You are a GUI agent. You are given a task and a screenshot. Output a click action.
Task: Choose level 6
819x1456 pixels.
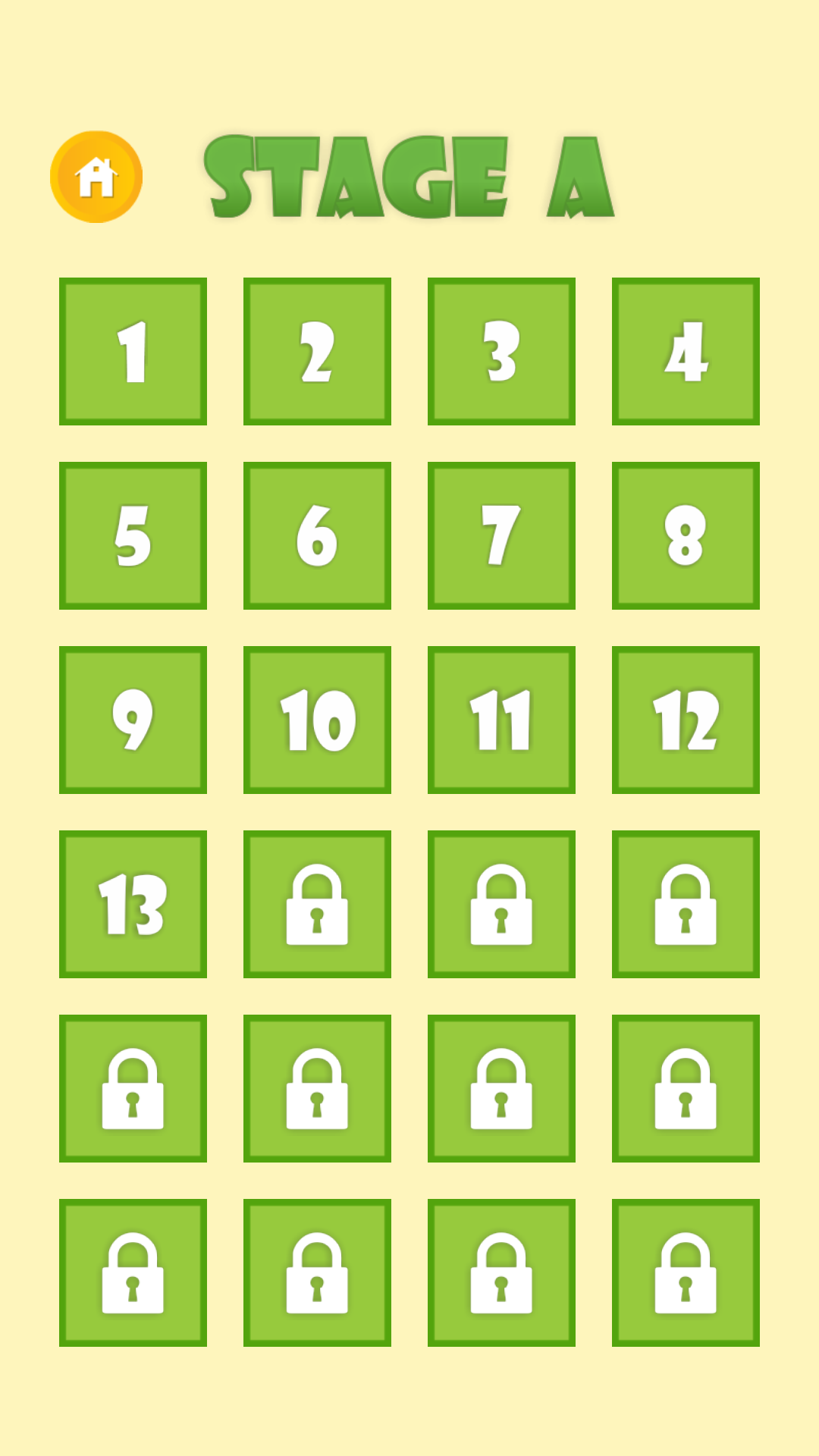tap(317, 535)
